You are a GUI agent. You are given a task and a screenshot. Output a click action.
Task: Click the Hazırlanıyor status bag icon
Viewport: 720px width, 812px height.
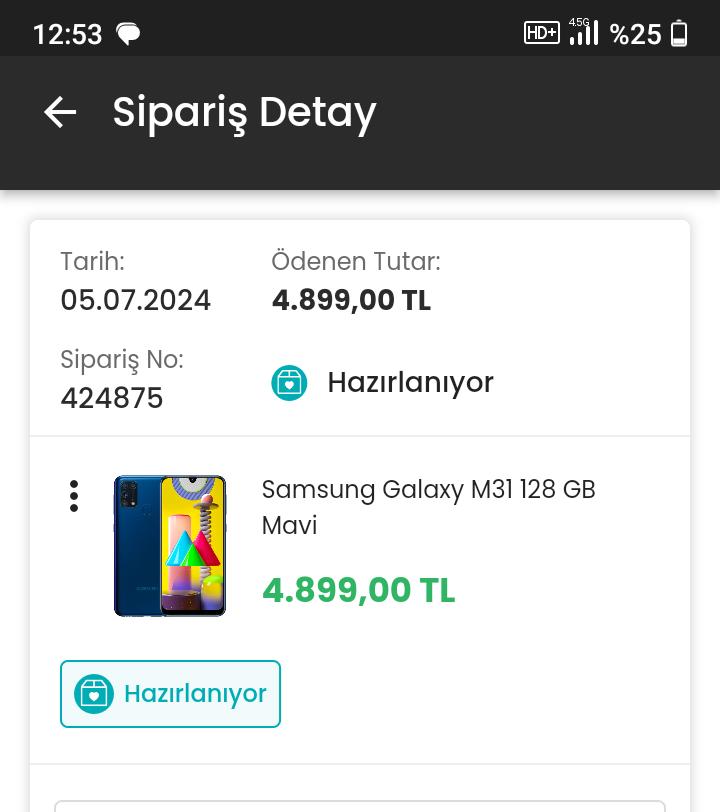coord(289,382)
